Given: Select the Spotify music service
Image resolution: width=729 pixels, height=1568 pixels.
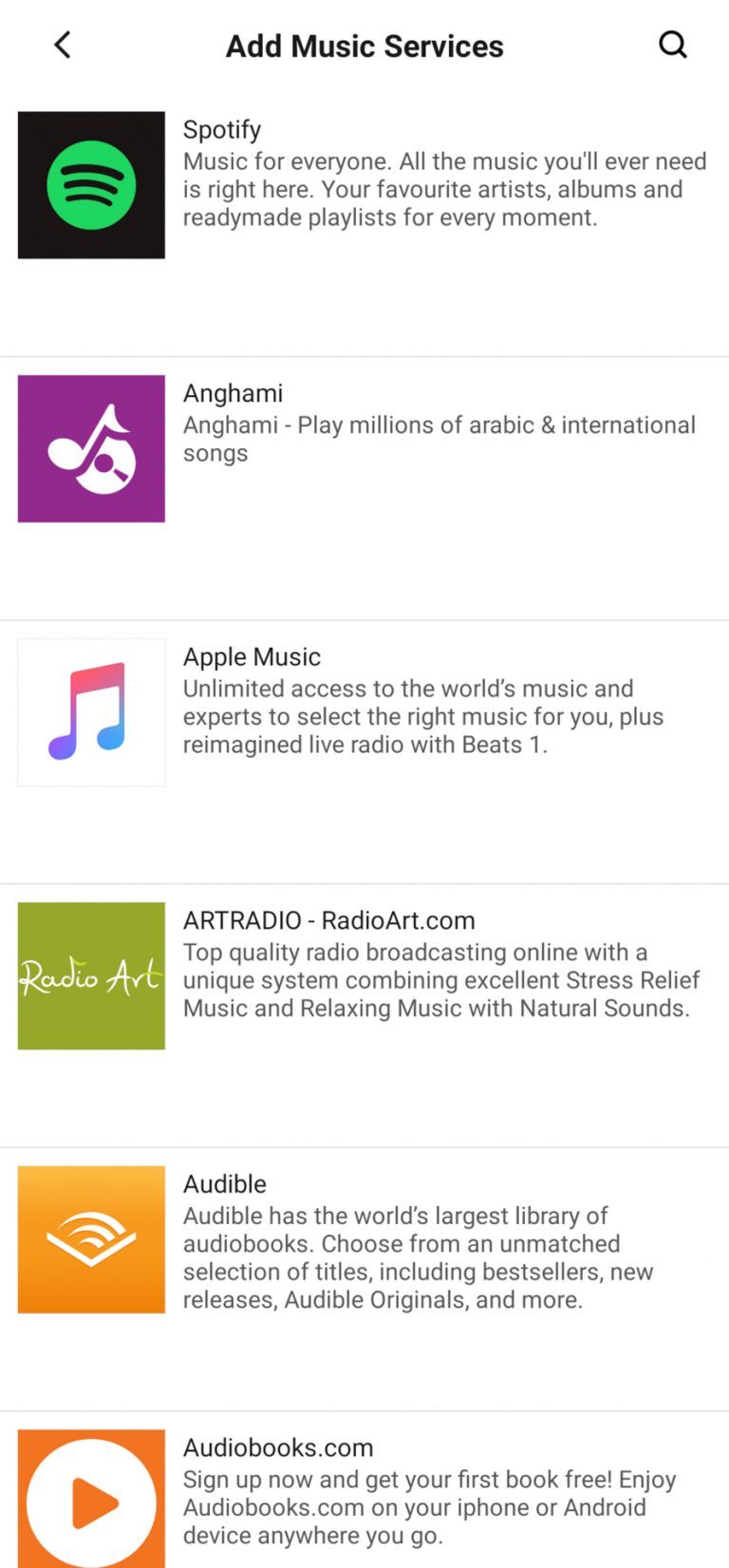Looking at the screenshot, I should pyautogui.click(x=364, y=225).
